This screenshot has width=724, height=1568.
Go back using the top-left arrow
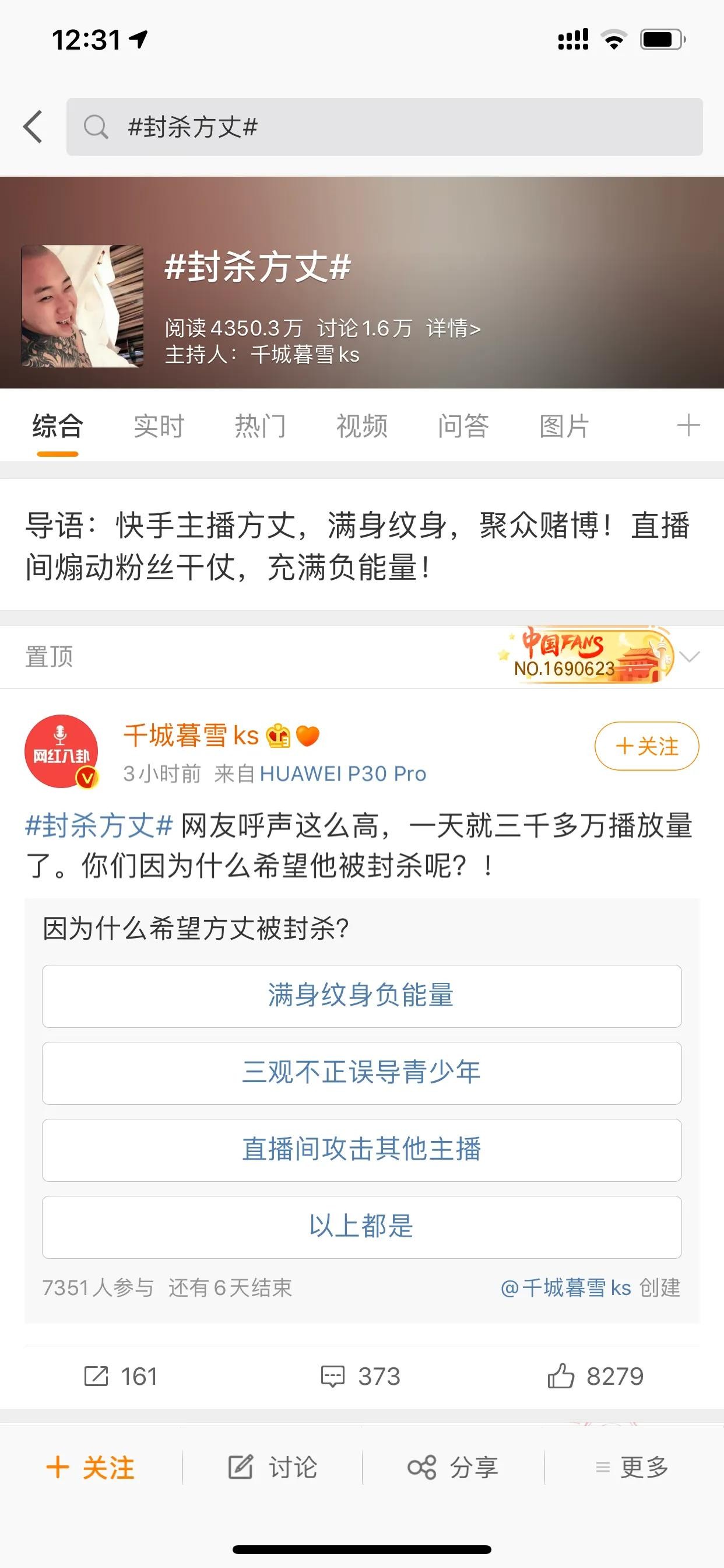point(33,127)
